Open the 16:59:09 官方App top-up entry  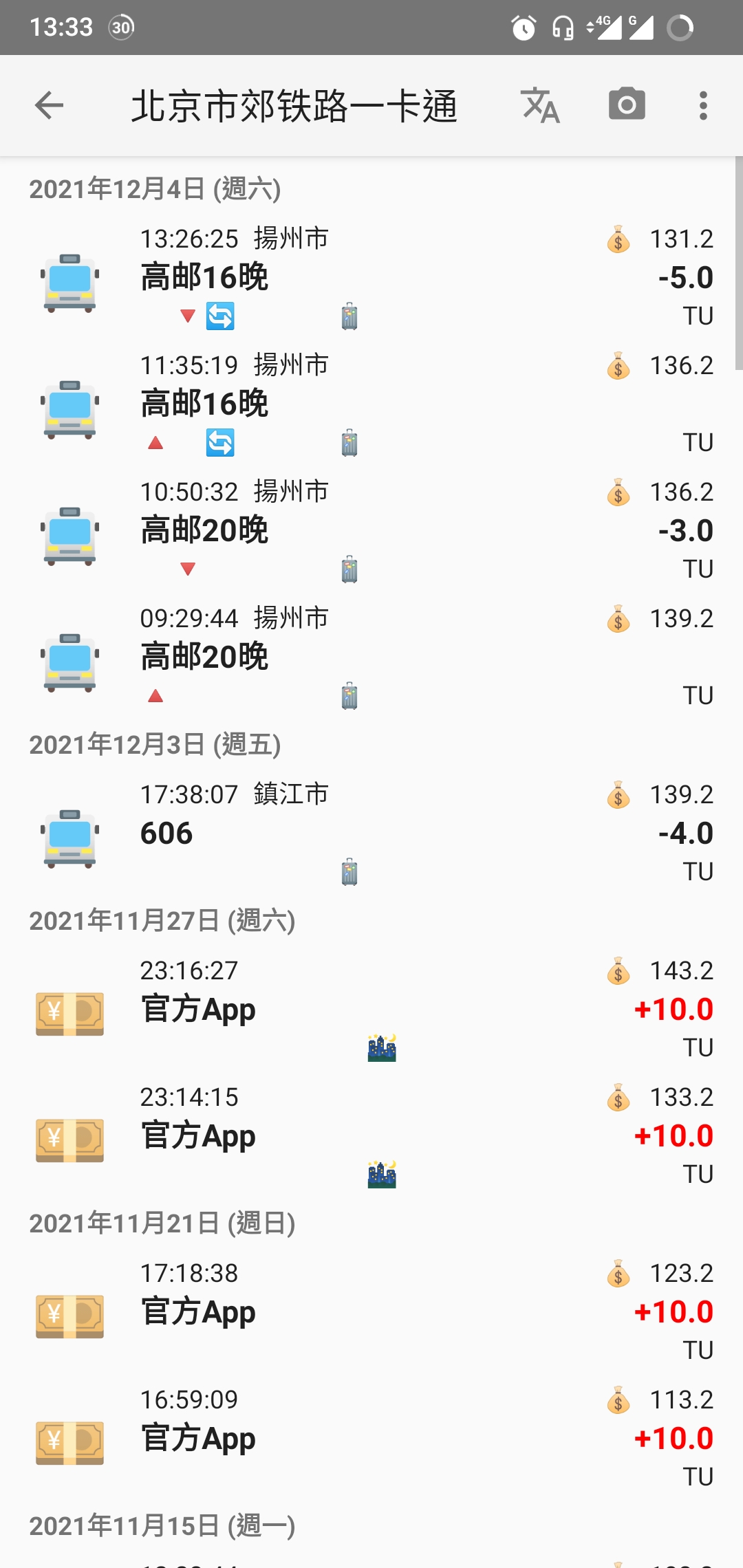pyautogui.click(x=371, y=1439)
